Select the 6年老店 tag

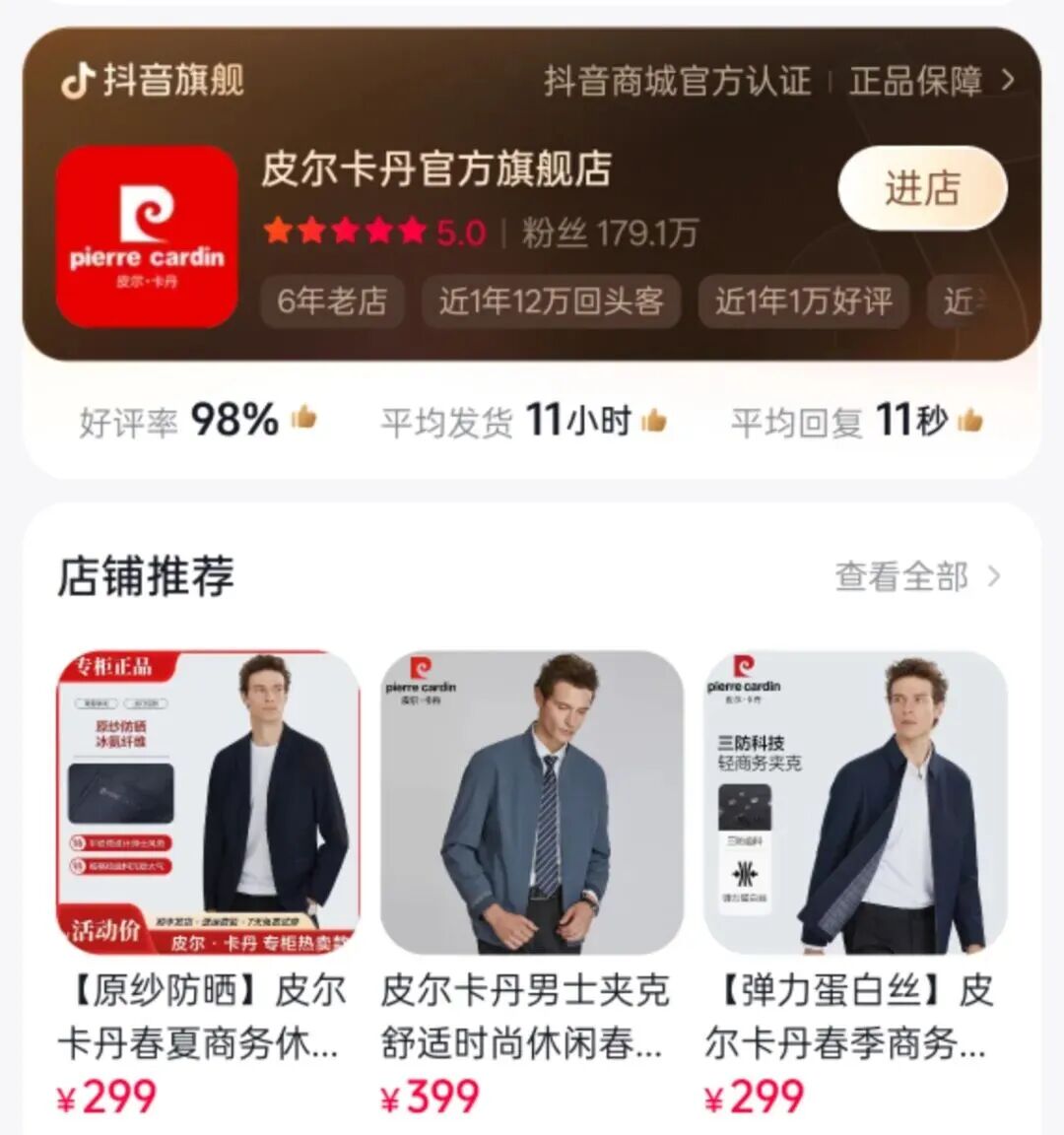tap(332, 300)
